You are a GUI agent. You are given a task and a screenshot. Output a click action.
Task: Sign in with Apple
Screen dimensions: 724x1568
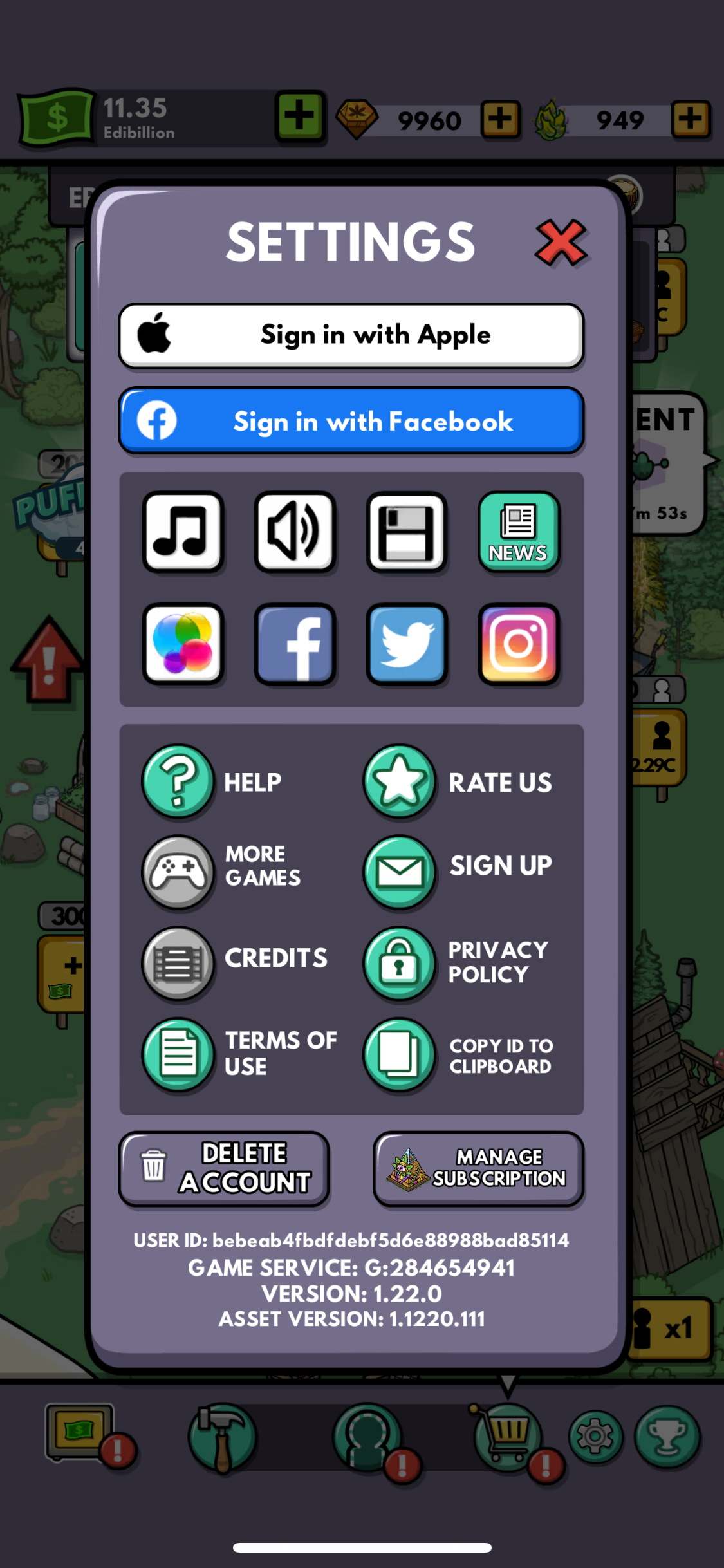[351, 335]
